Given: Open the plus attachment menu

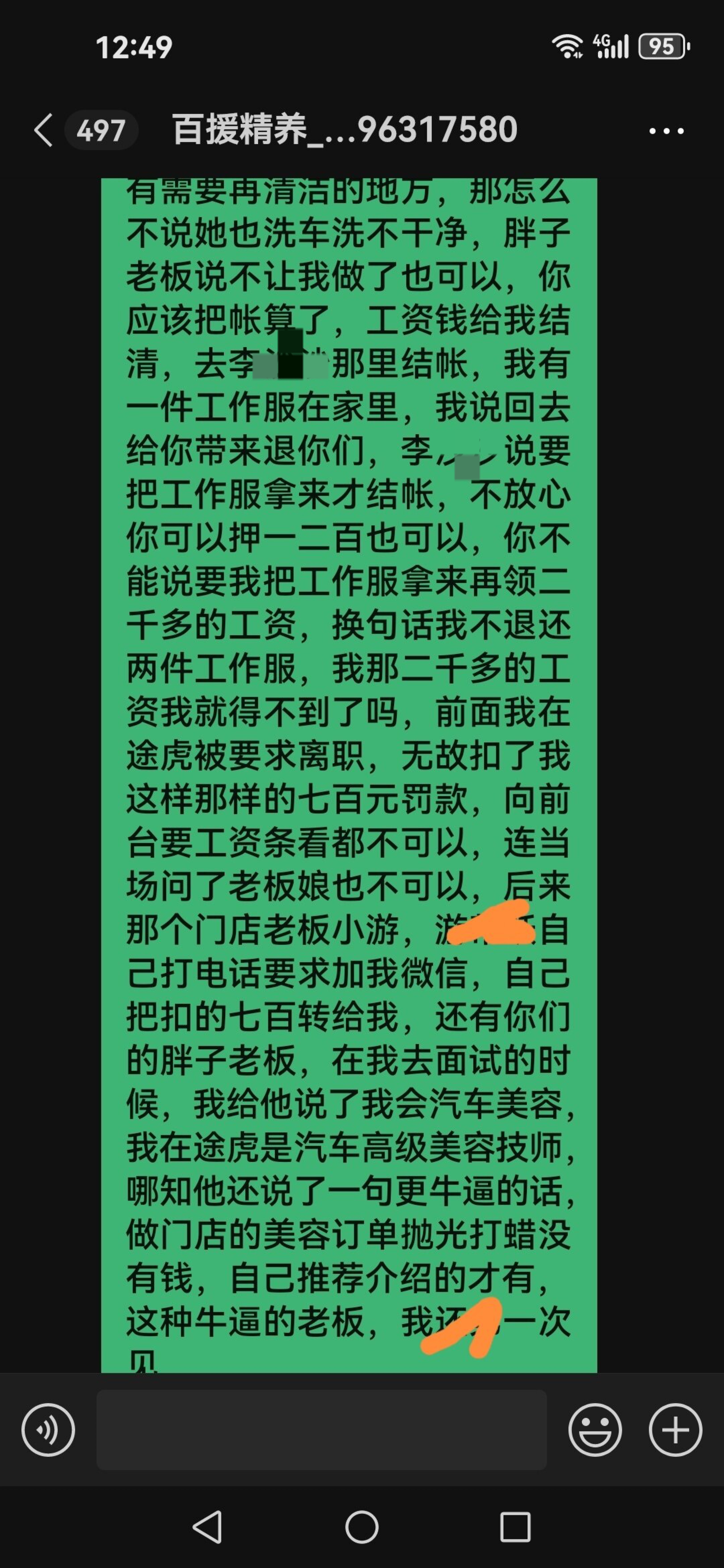Looking at the screenshot, I should pos(675,1430).
